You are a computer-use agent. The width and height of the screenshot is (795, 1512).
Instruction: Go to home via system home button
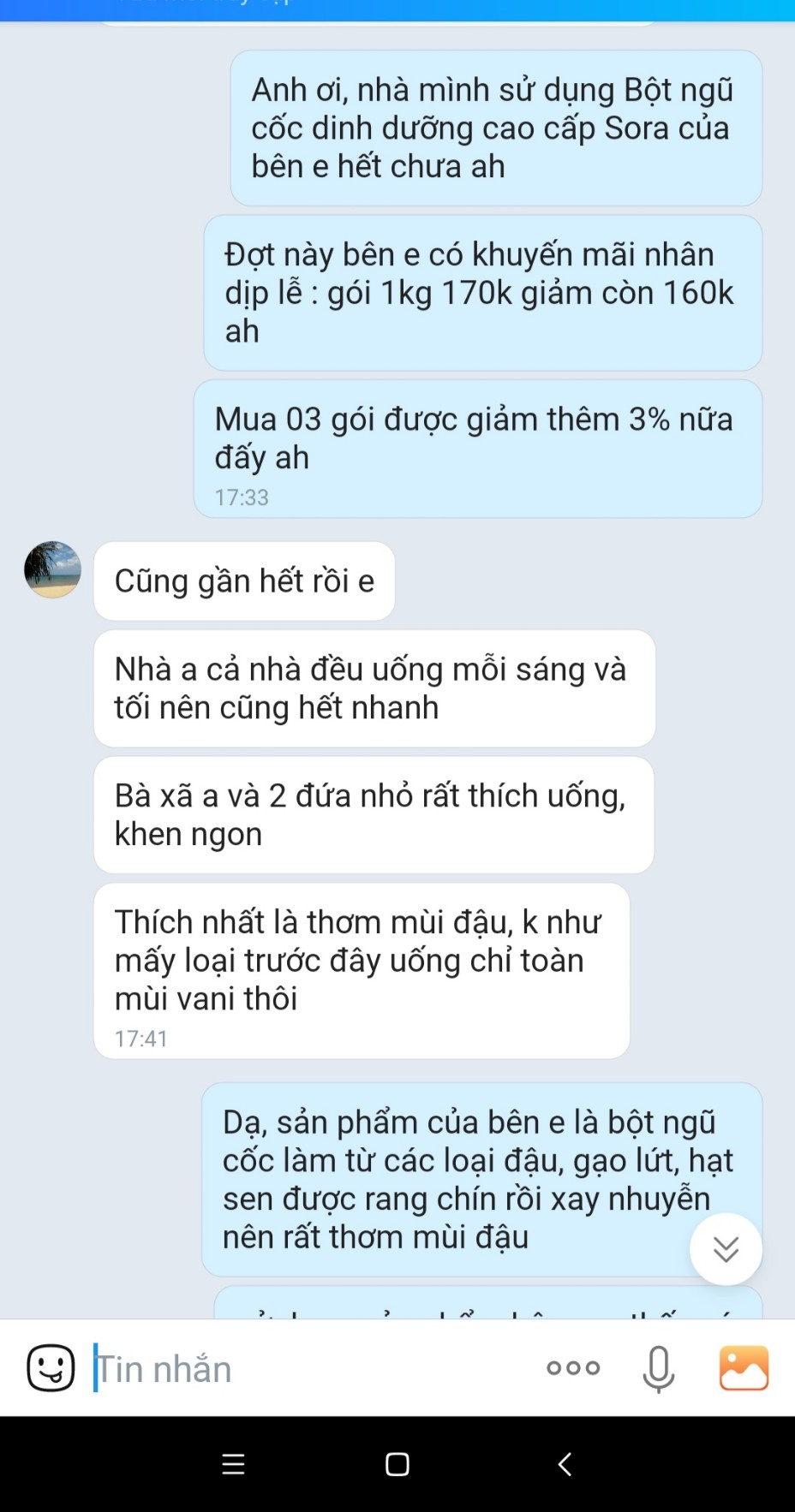pyautogui.click(x=397, y=1464)
